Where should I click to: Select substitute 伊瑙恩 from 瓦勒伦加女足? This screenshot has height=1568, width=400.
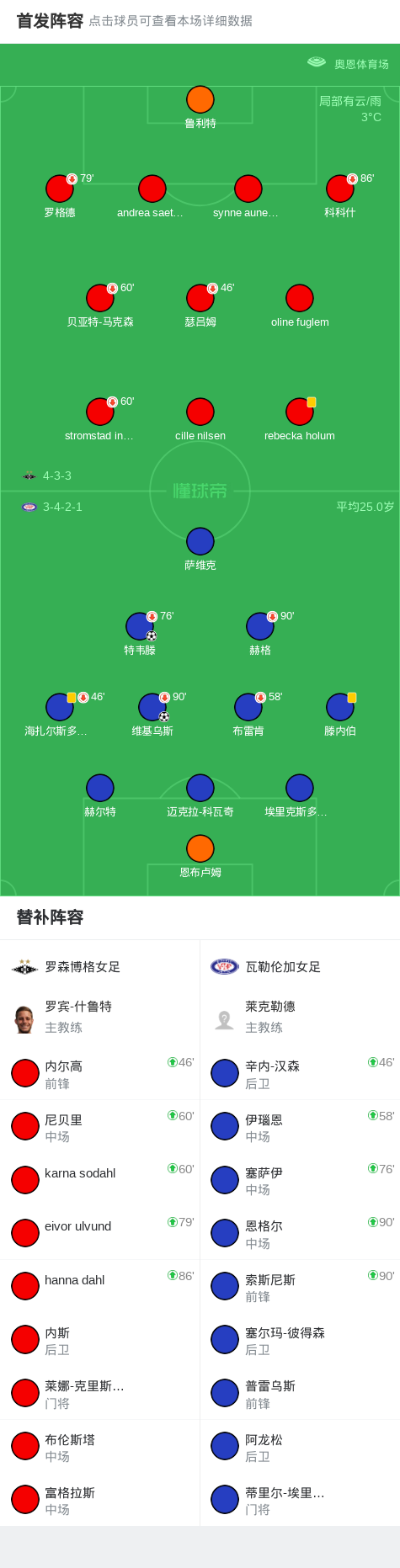[x=301, y=1127]
